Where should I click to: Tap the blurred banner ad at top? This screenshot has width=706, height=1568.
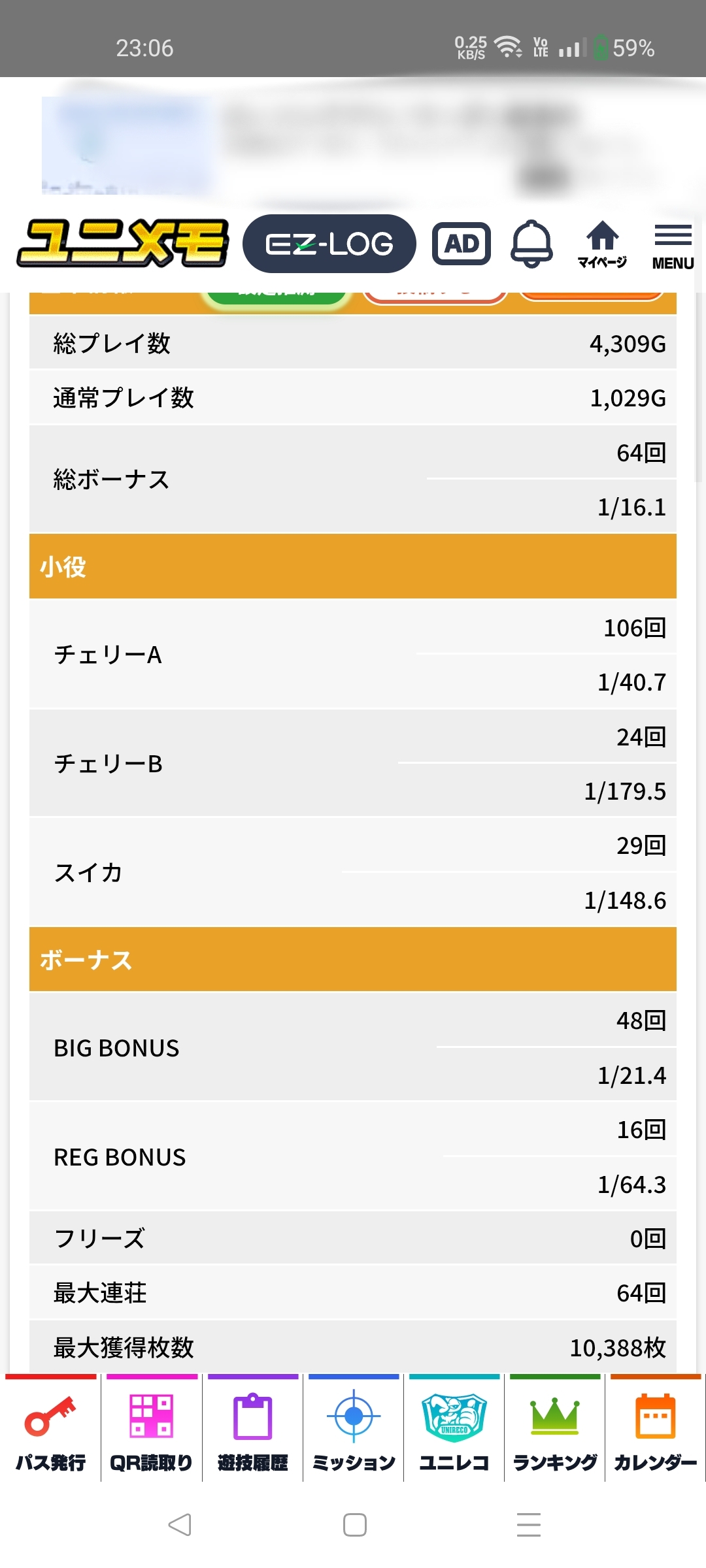(x=353, y=145)
